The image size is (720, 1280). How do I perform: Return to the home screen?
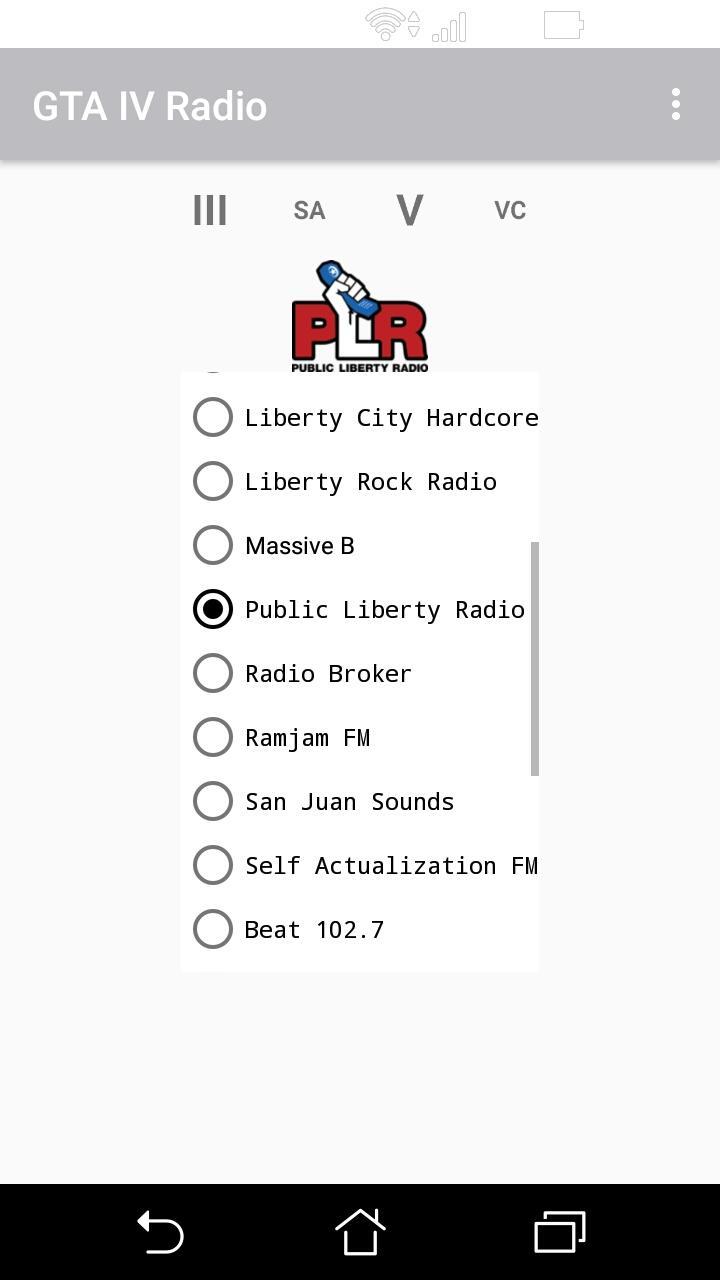(x=360, y=1231)
